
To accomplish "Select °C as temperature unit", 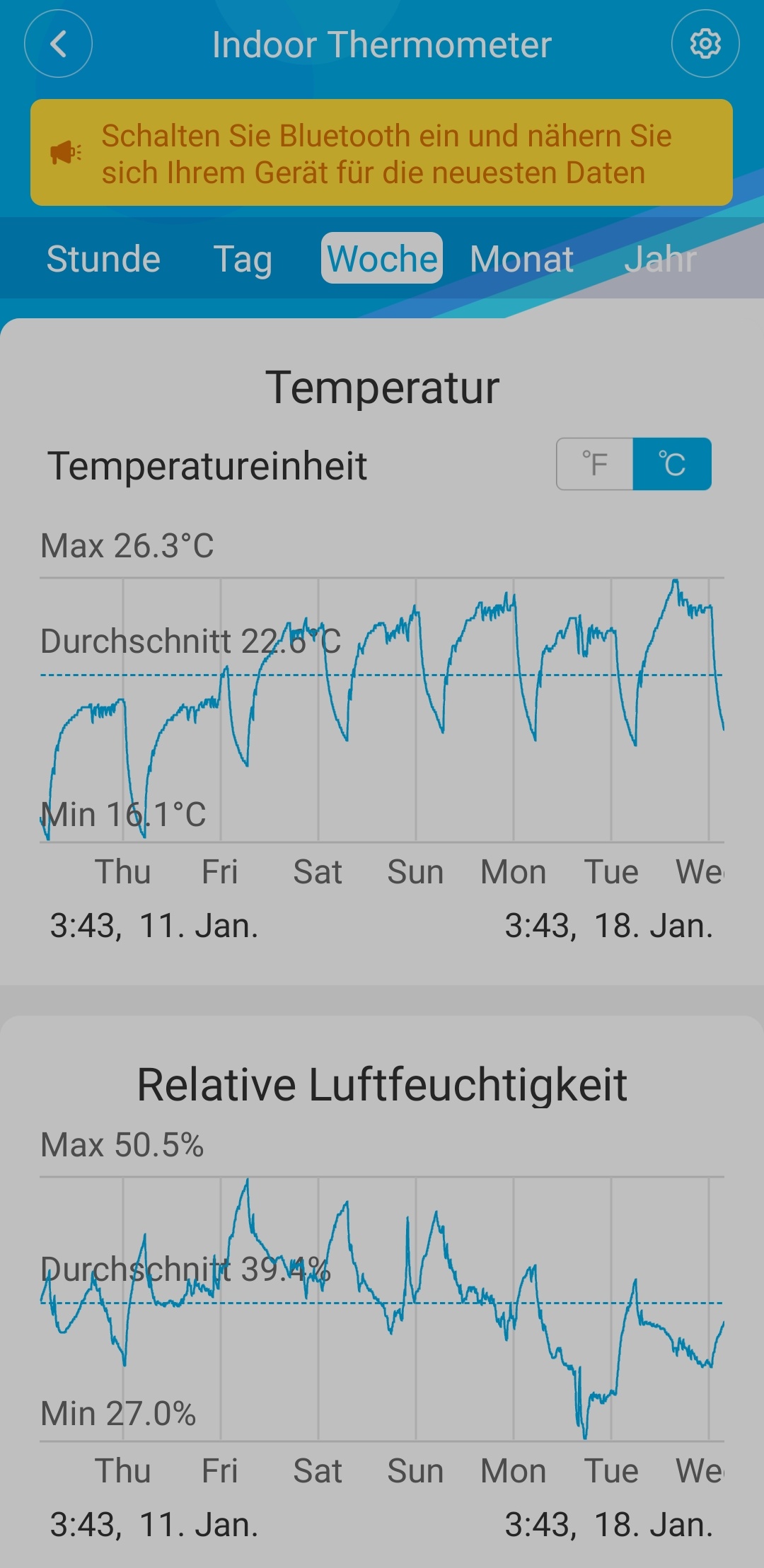I will coord(672,465).
